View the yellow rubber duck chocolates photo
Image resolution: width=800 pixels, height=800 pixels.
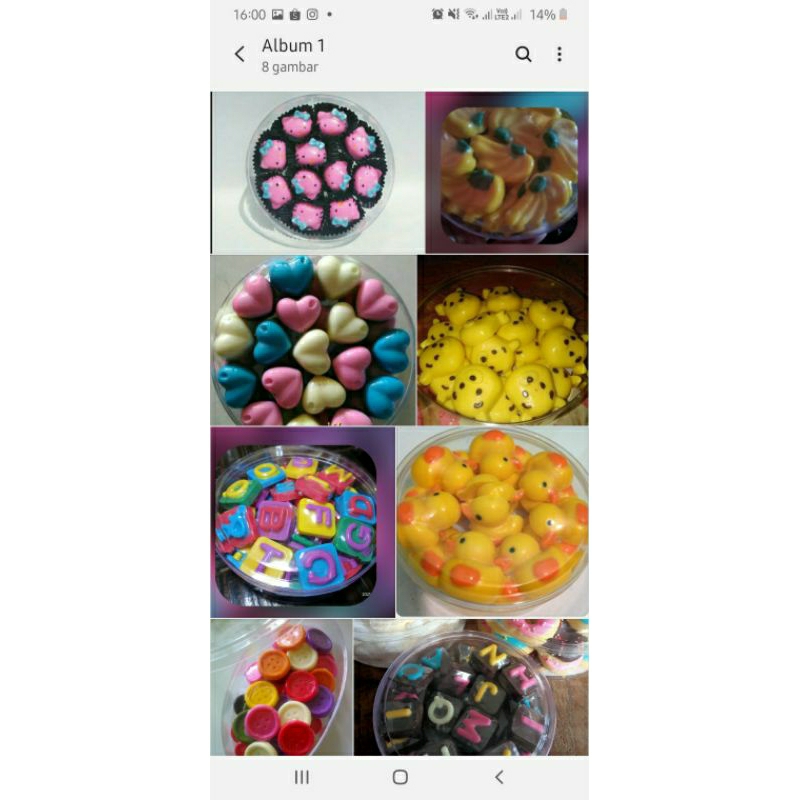pyautogui.click(x=492, y=521)
